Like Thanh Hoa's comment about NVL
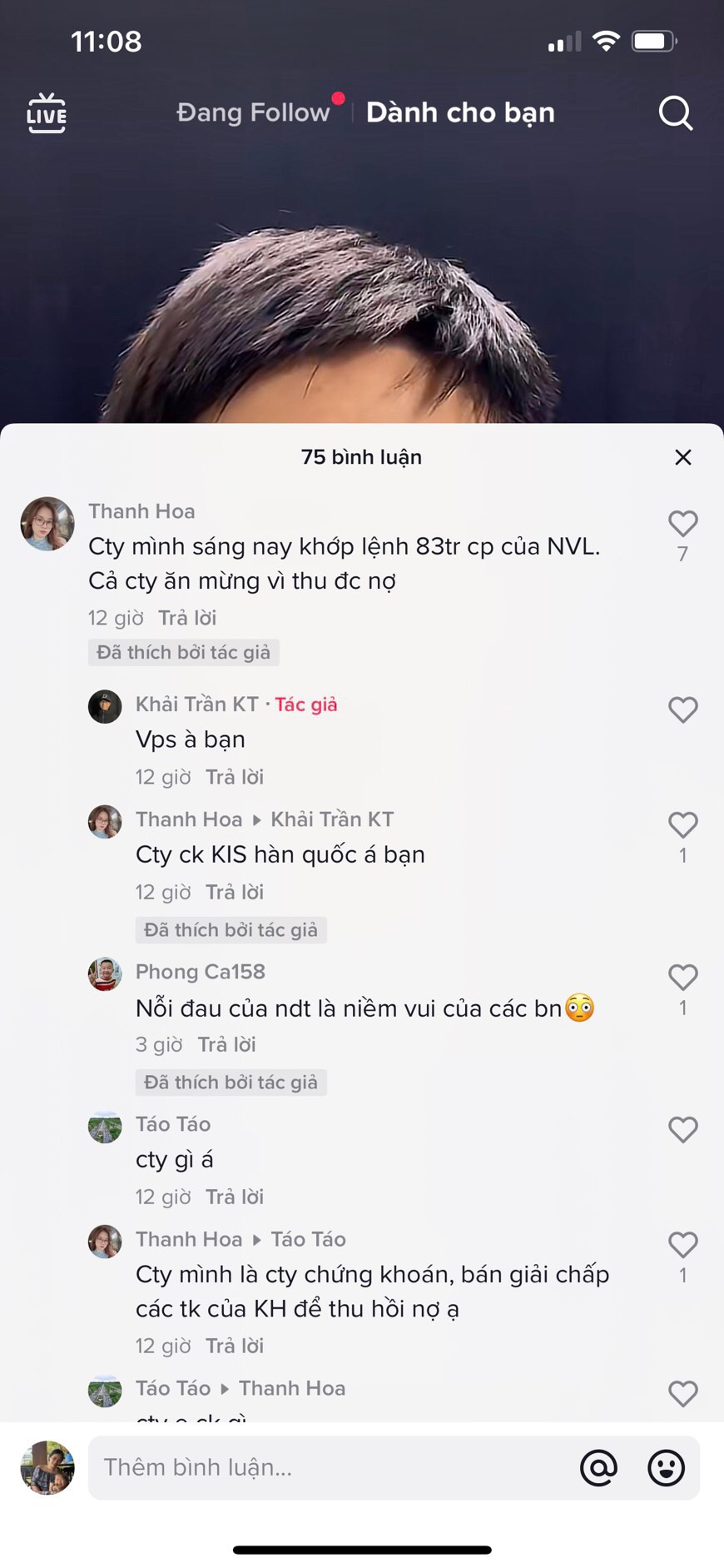The width and height of the screenshot is (724, 1568). (682, 524)
